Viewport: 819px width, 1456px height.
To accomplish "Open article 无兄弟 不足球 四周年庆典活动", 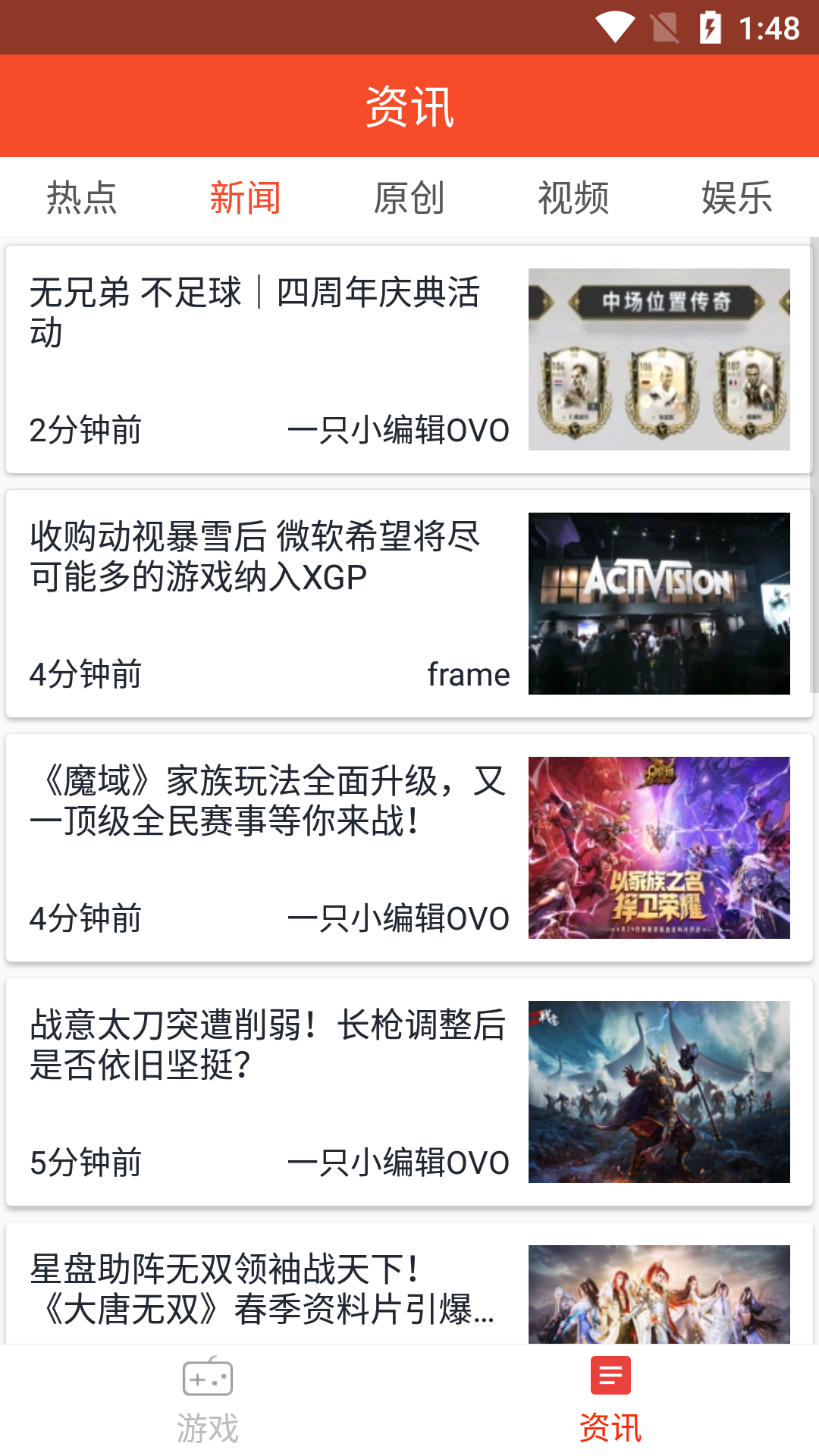I will pyautogui.click(x=409, y=359).
